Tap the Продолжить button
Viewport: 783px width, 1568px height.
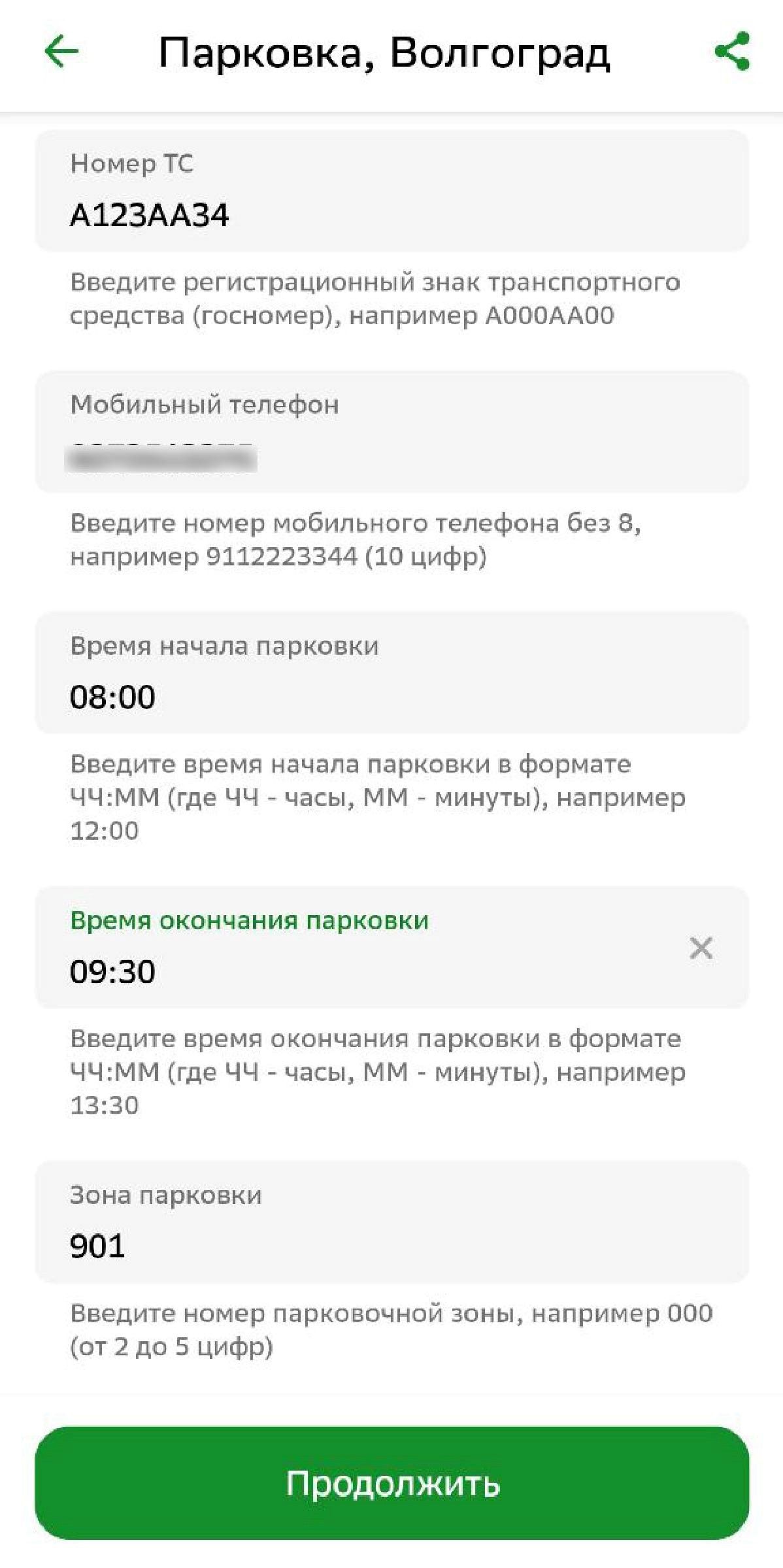tap(392, 1482)
